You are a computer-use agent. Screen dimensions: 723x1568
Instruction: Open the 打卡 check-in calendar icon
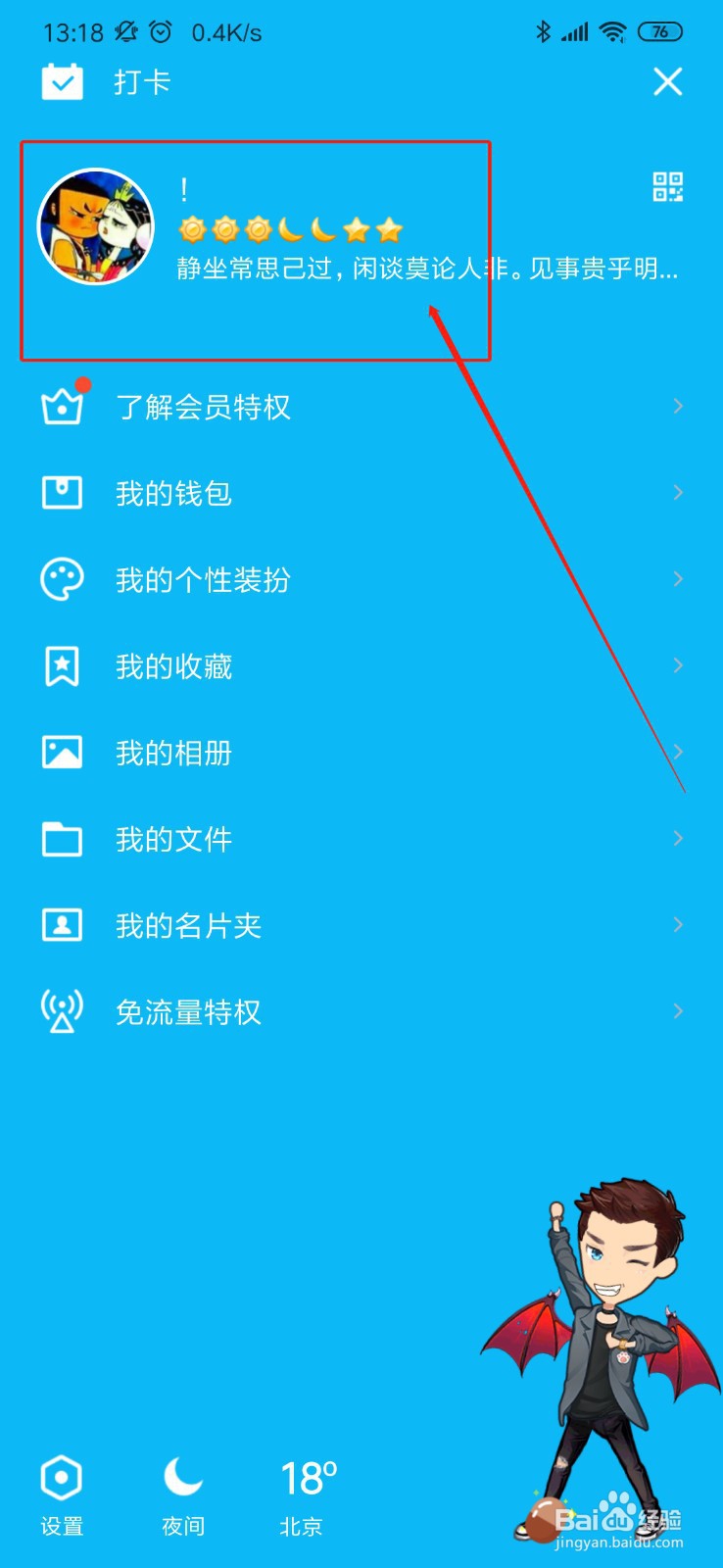62,81
